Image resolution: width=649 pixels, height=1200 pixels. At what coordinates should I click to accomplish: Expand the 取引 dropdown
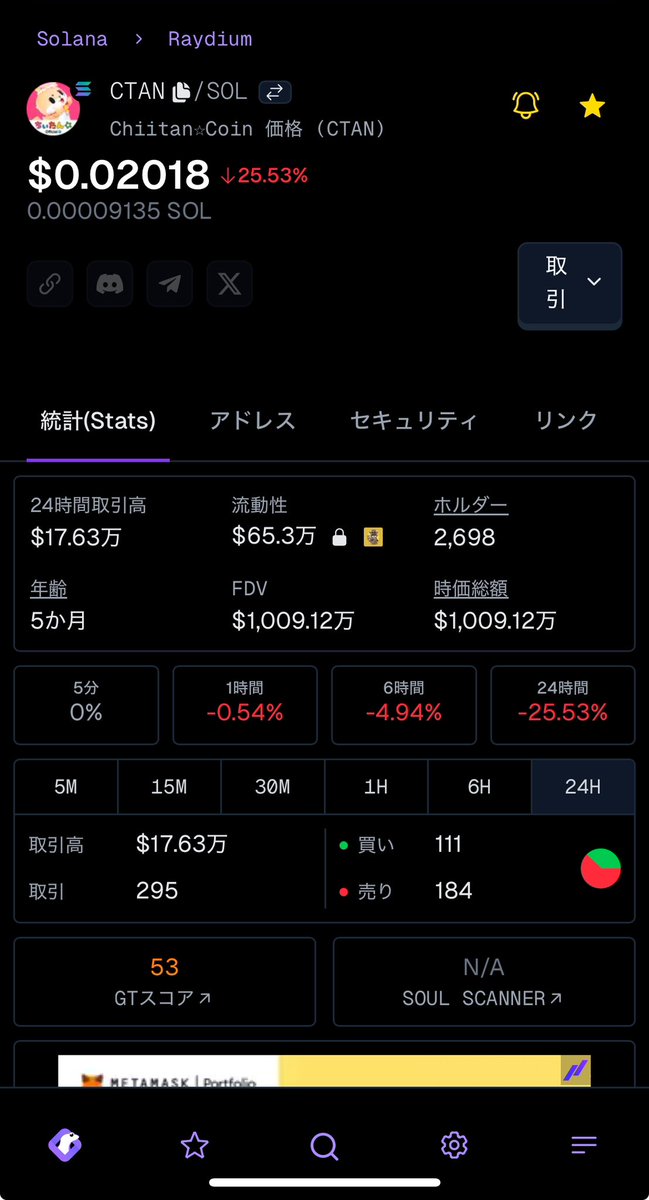click(x=570, y=285)
